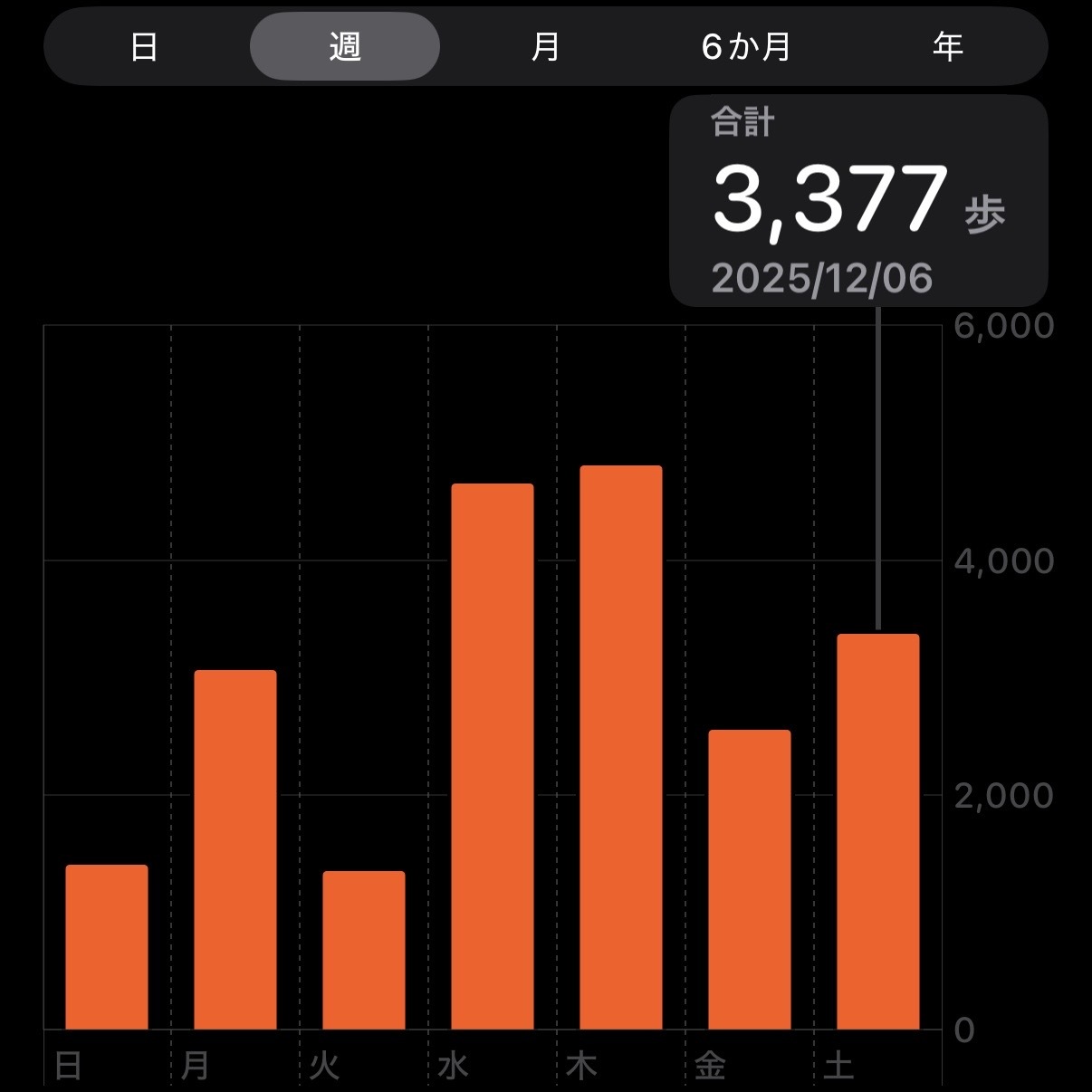The width and height of the screenshot is (1092, 1092).
Task: Select the 日 (Sunday) step bar
Action: tap(107, 947)
